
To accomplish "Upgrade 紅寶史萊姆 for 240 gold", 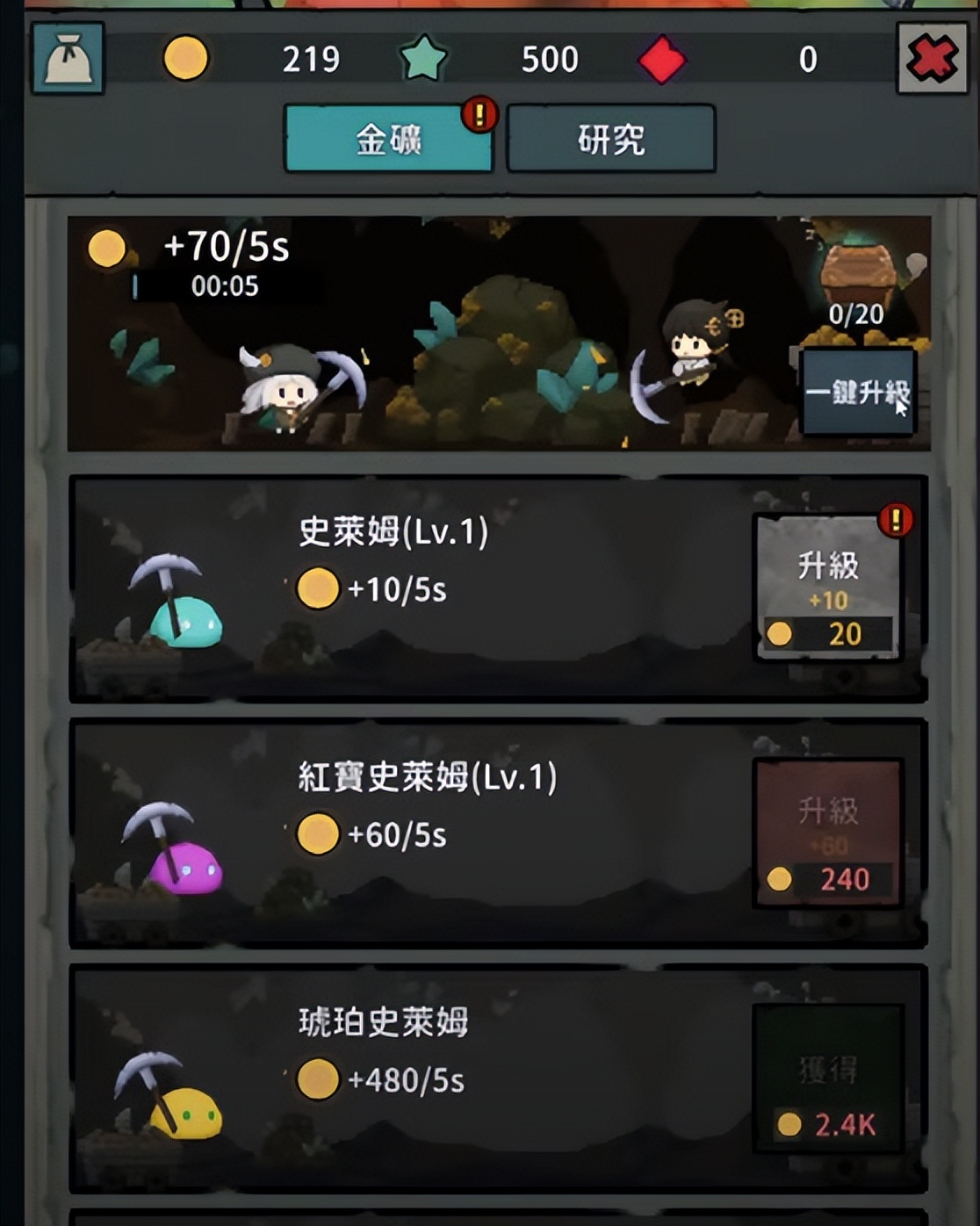I will (x=828, y=833).
